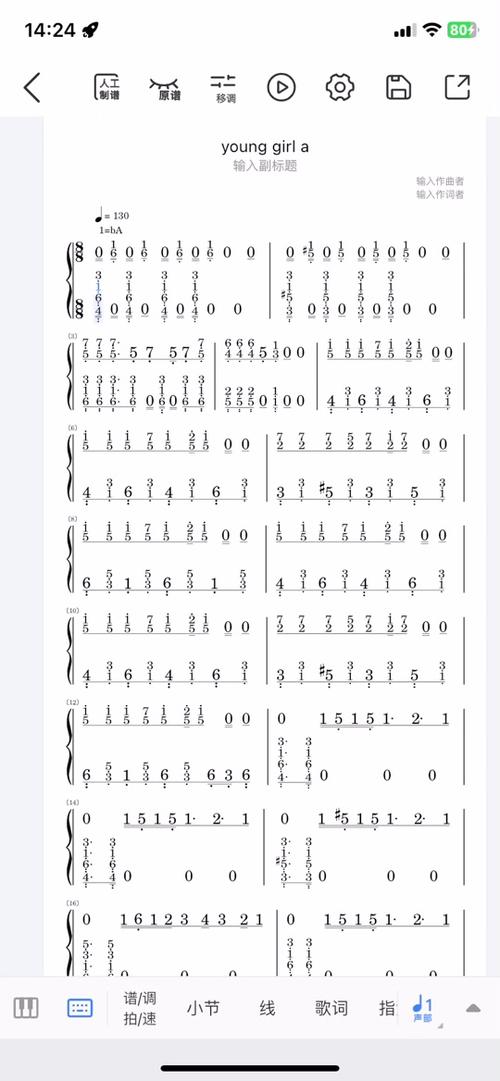This screenshot has width=500, height=1081.
Task: Open the settings gear
Action: pos(339,88)
